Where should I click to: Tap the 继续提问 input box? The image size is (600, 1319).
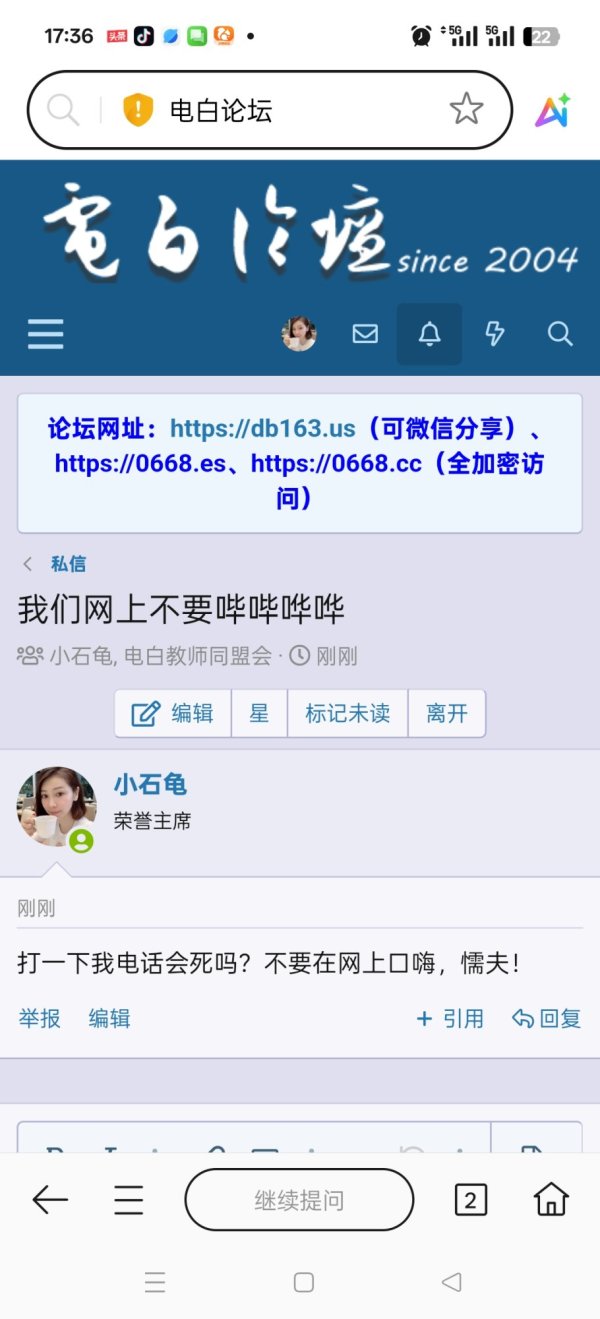coord(299,1199)
